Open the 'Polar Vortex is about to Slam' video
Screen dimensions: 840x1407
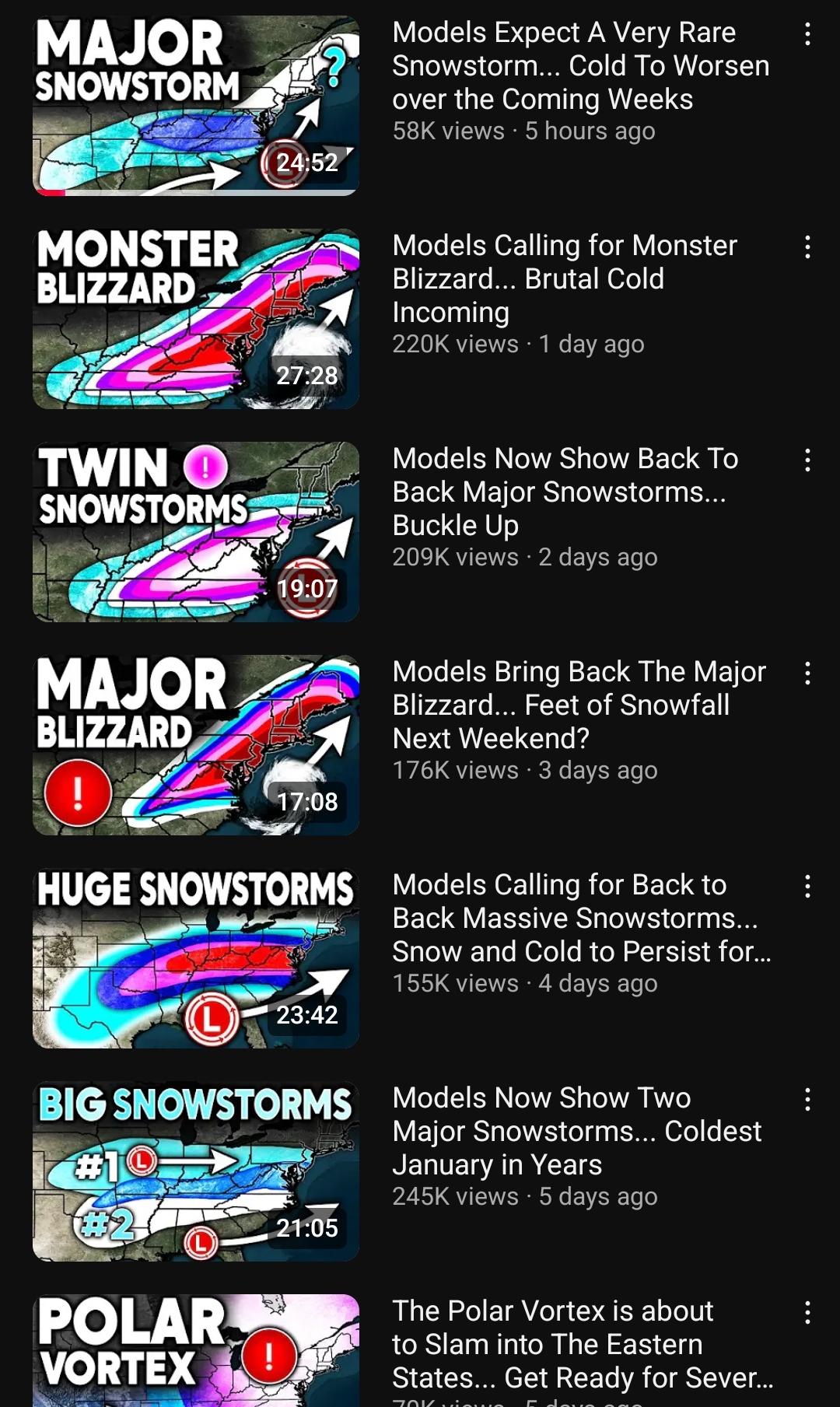click(x=195, y=1350)
